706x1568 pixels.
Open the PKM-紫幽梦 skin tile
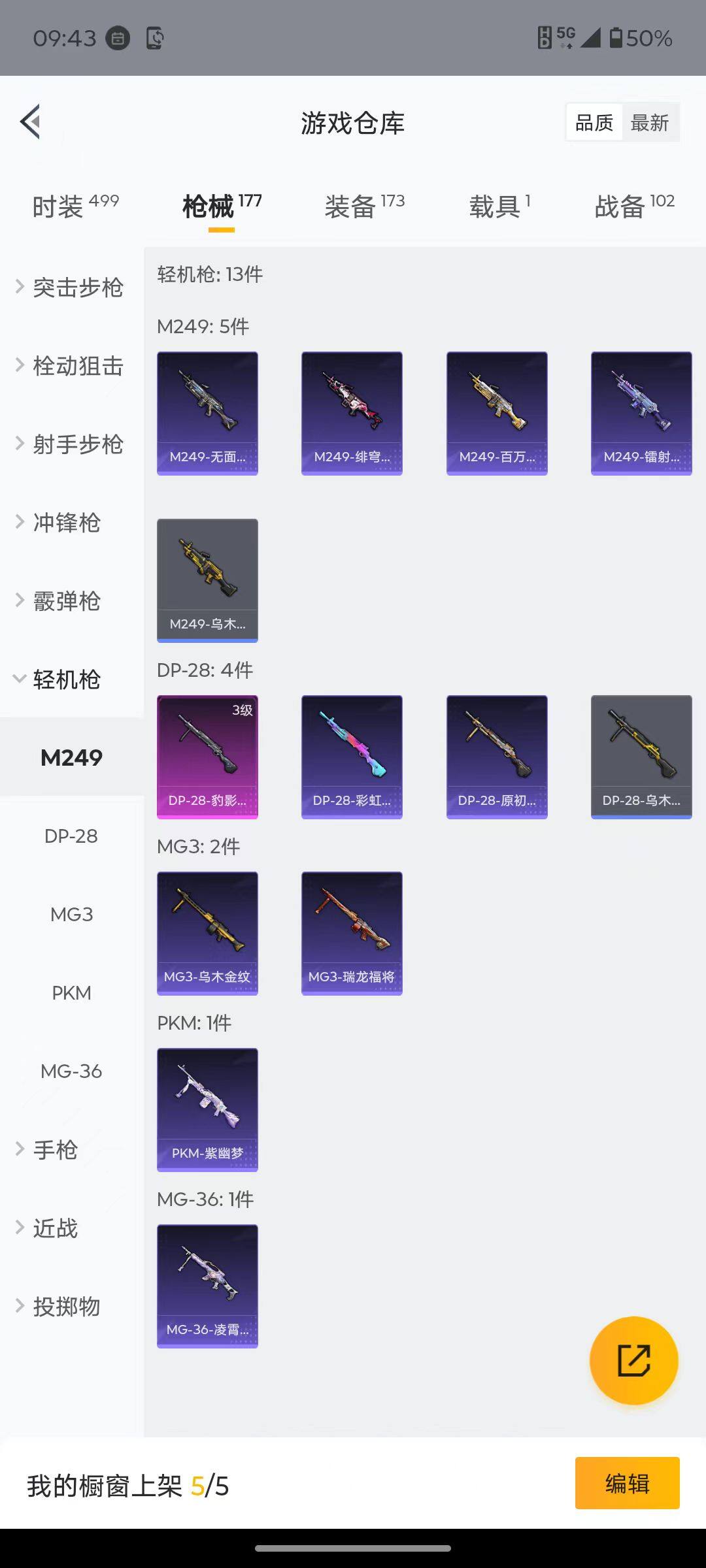[207, 1109]
